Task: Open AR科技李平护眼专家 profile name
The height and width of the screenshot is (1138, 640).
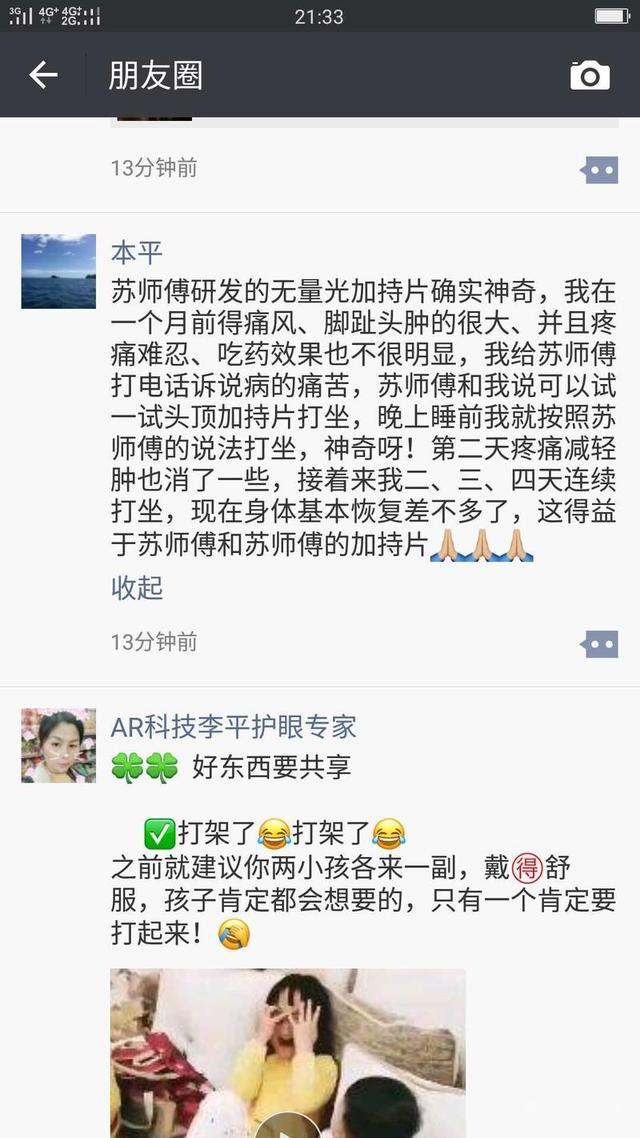Action: 233,726
